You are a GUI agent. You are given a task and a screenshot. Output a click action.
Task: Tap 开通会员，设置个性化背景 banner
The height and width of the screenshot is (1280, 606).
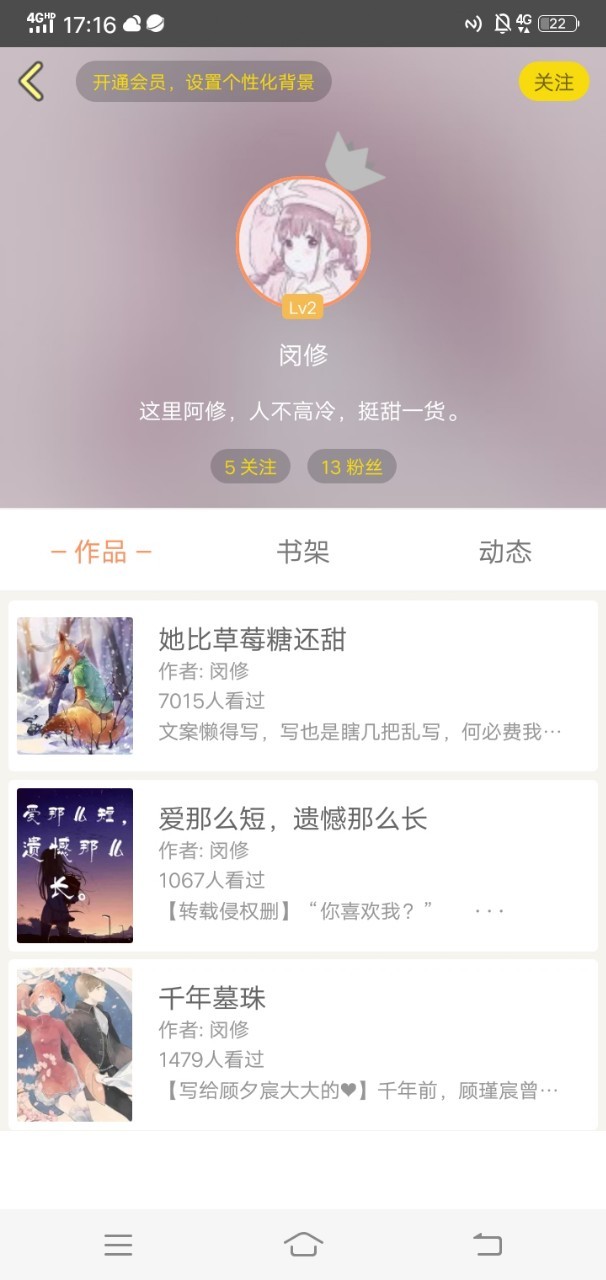[204, 82]
